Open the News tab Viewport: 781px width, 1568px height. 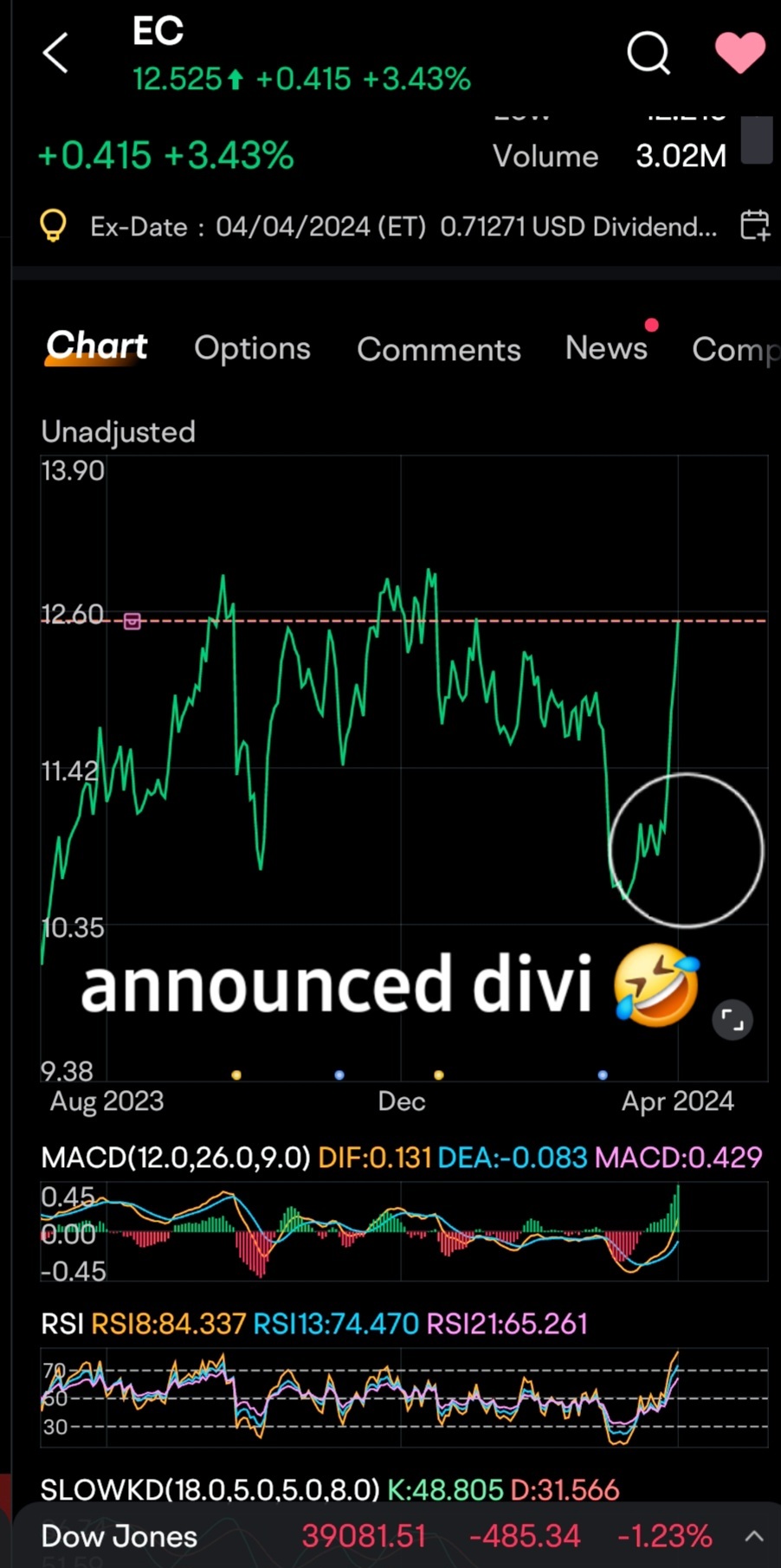[x=606, y=347]
